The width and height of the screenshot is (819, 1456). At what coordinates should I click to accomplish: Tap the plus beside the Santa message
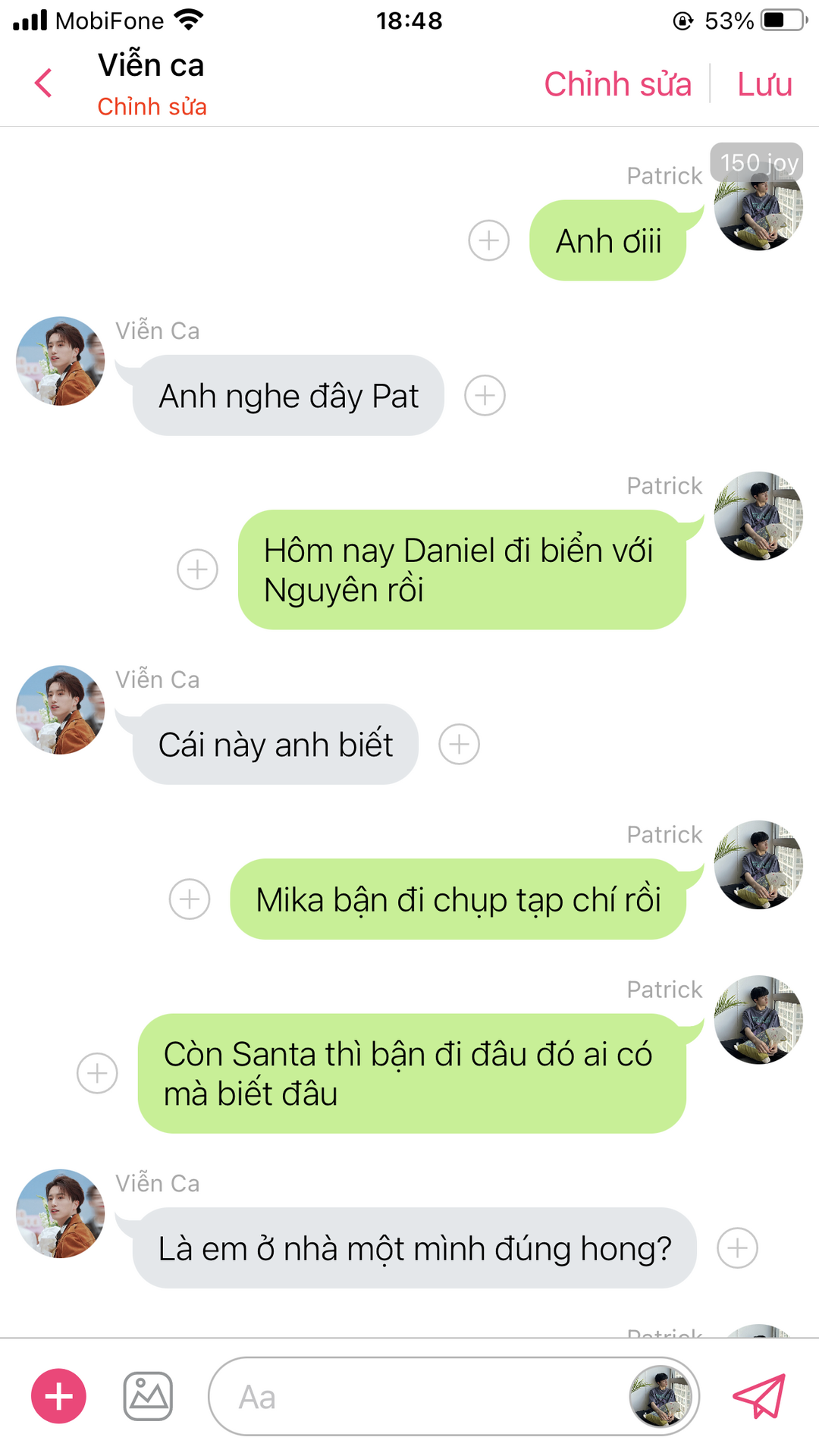(x=98, y=1073)
